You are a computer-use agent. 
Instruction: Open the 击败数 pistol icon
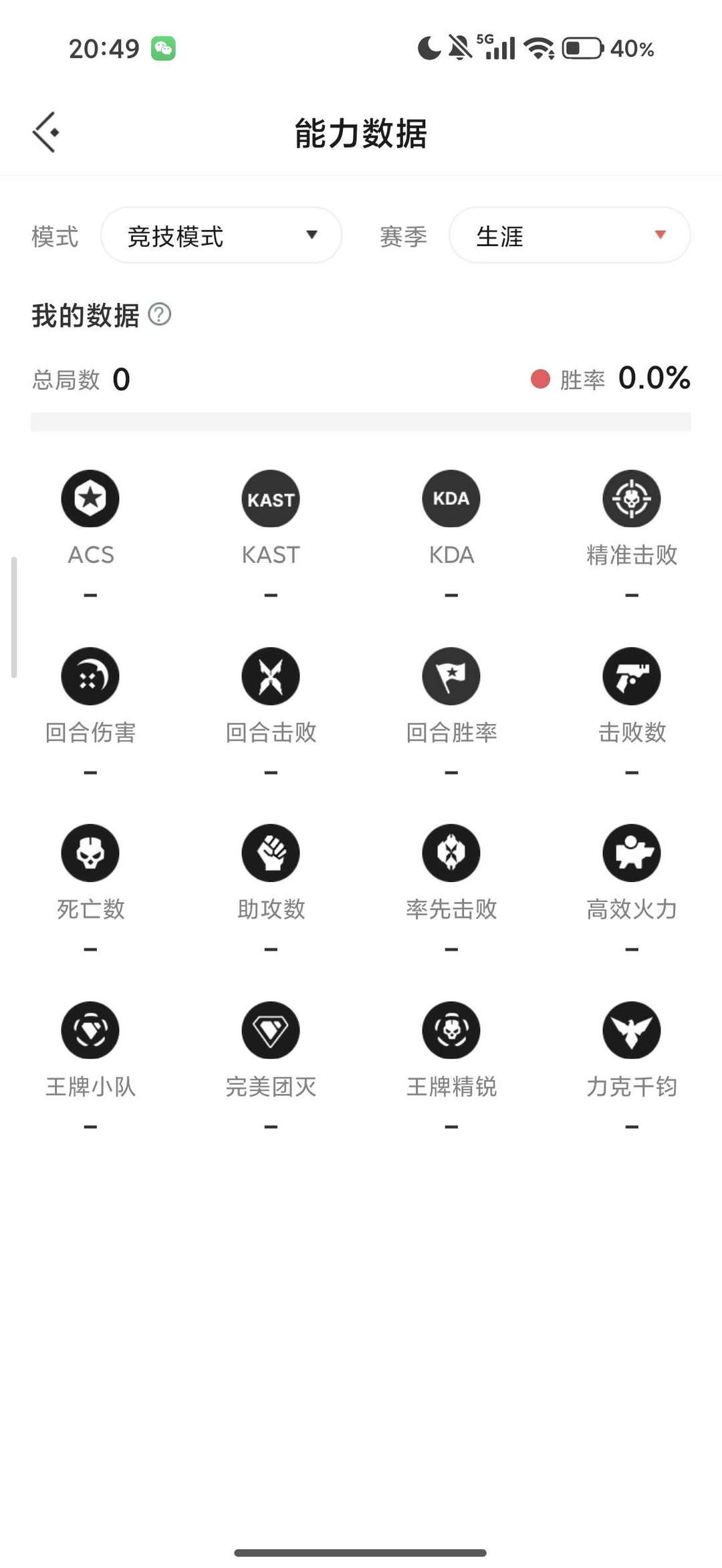tap(632, 676)
